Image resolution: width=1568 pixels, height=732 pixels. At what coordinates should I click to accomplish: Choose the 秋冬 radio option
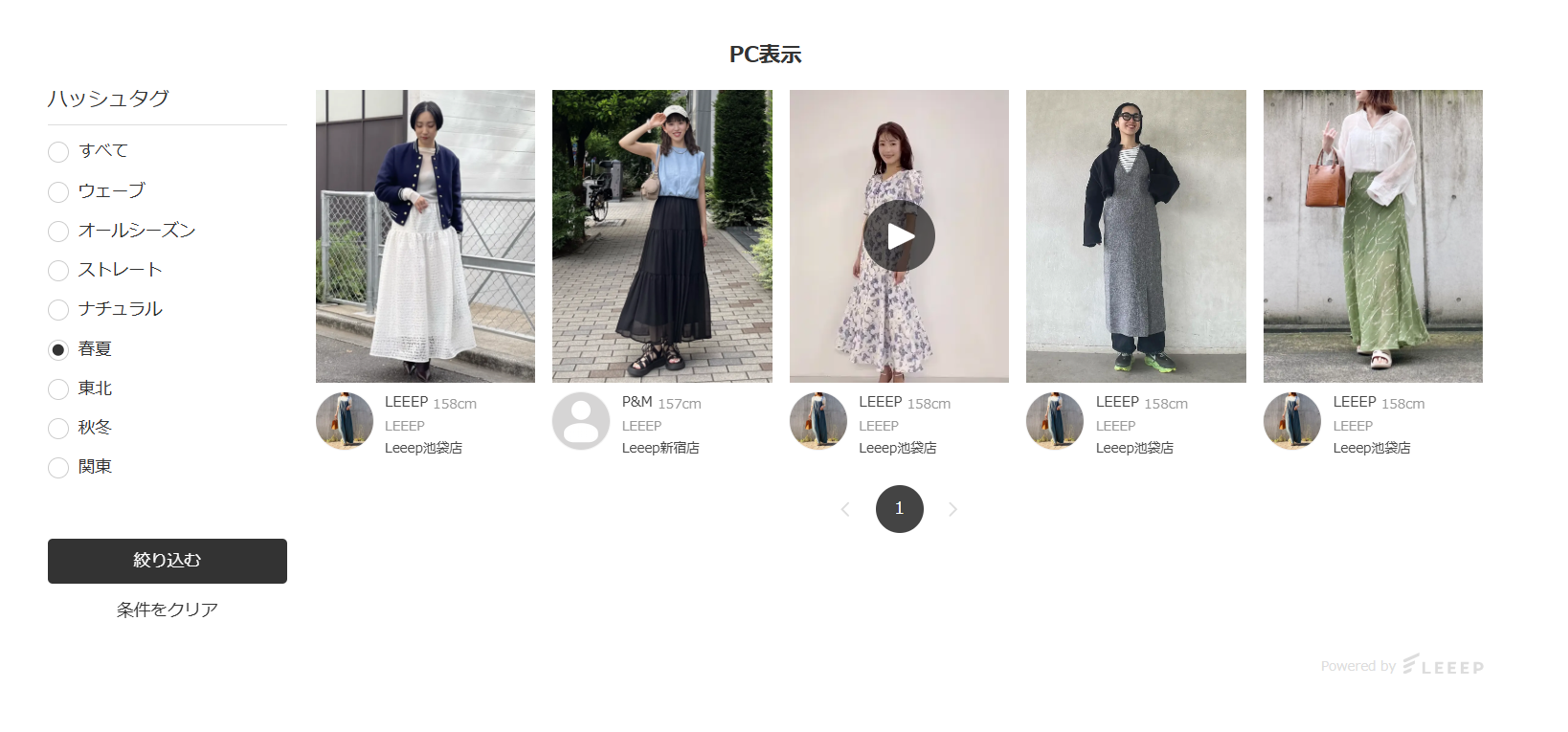click(58, 428)
